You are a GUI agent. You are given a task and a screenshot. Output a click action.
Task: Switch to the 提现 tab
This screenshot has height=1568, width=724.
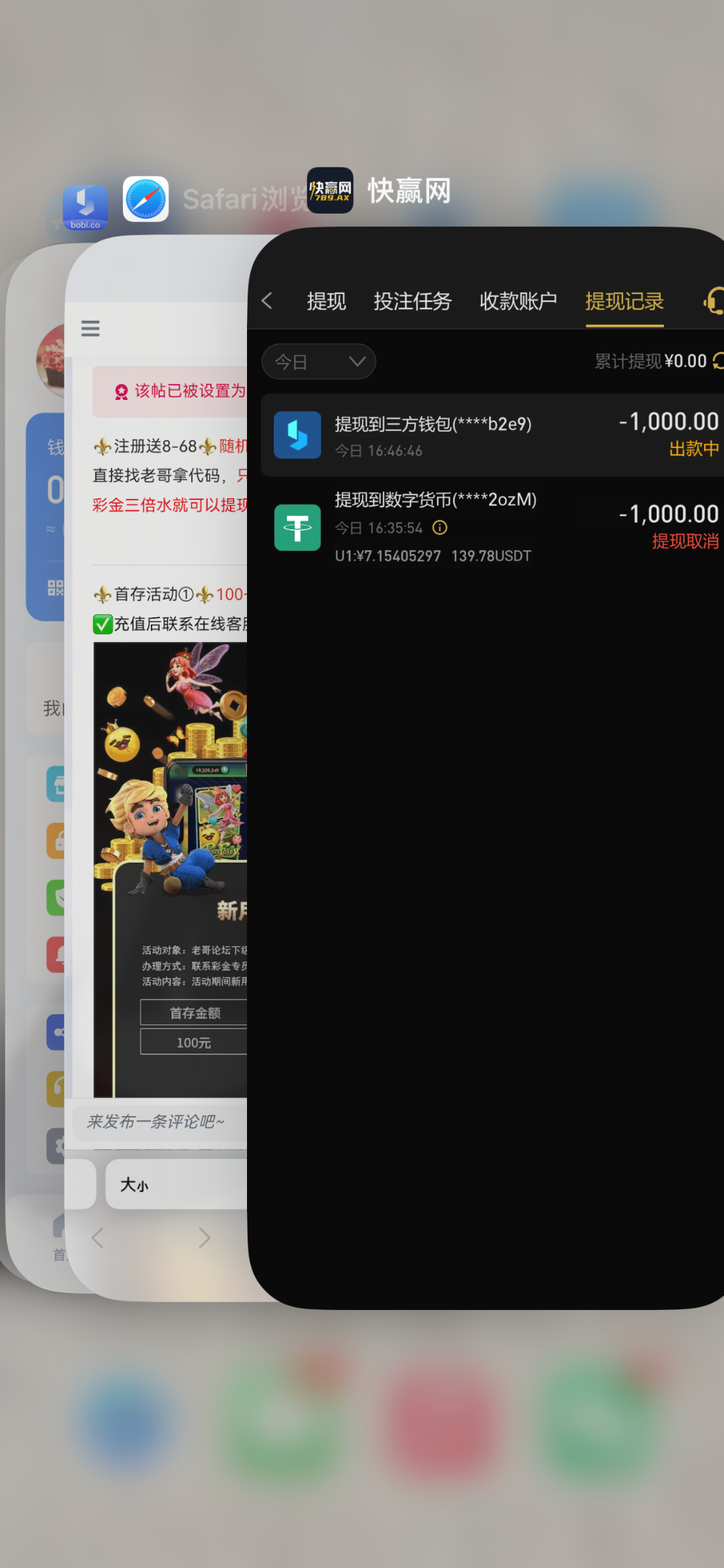[x=326, y=301]
